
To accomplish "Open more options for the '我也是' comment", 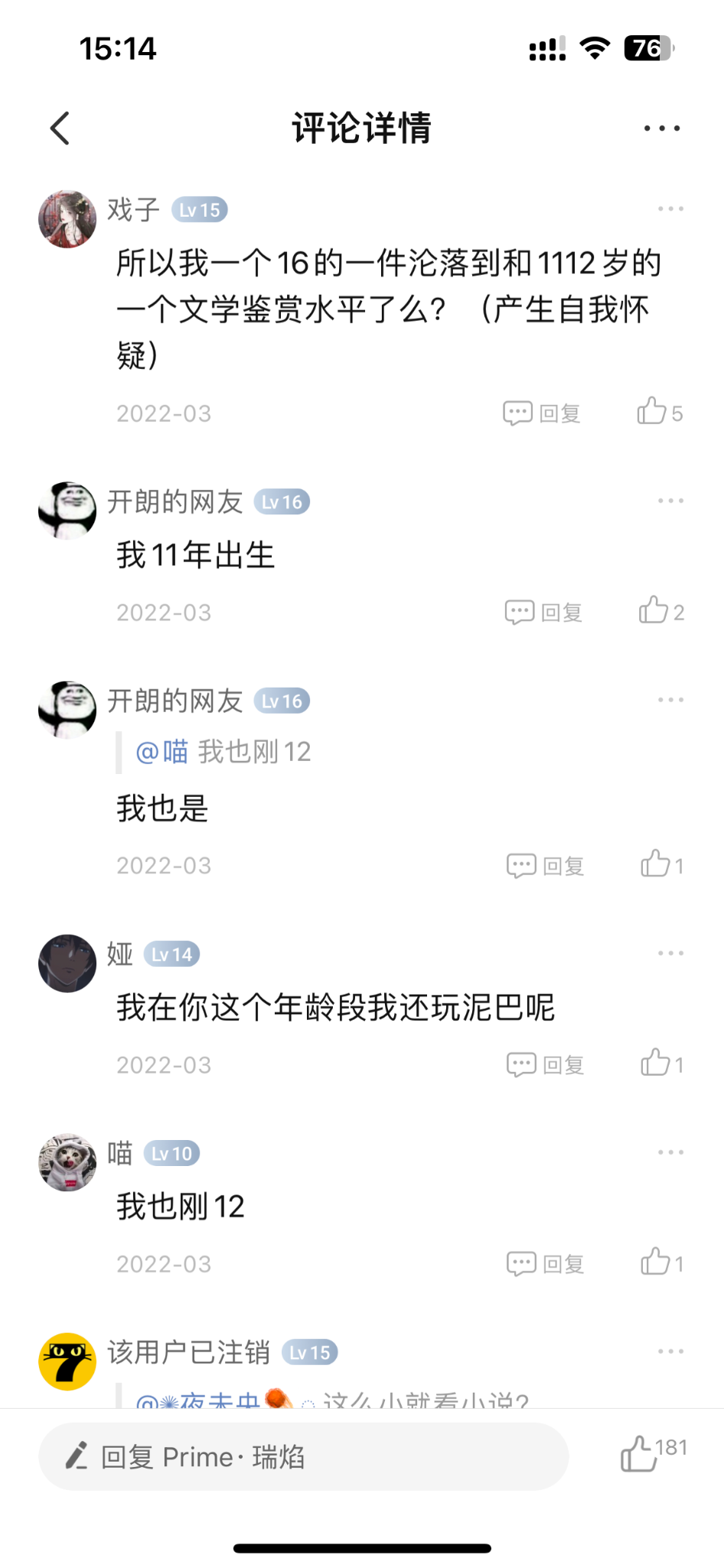I will (670, 700).
